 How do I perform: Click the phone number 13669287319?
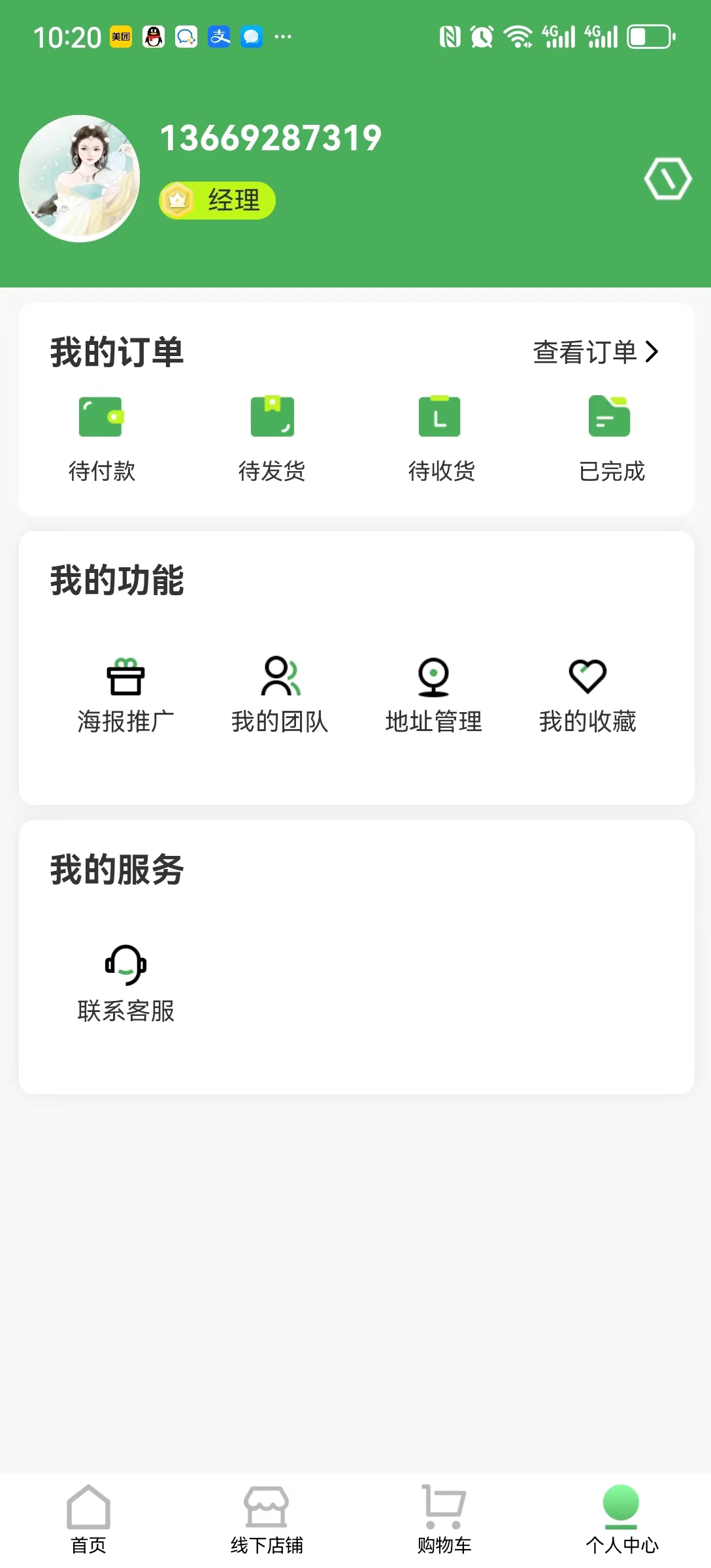tap(270, 137)
